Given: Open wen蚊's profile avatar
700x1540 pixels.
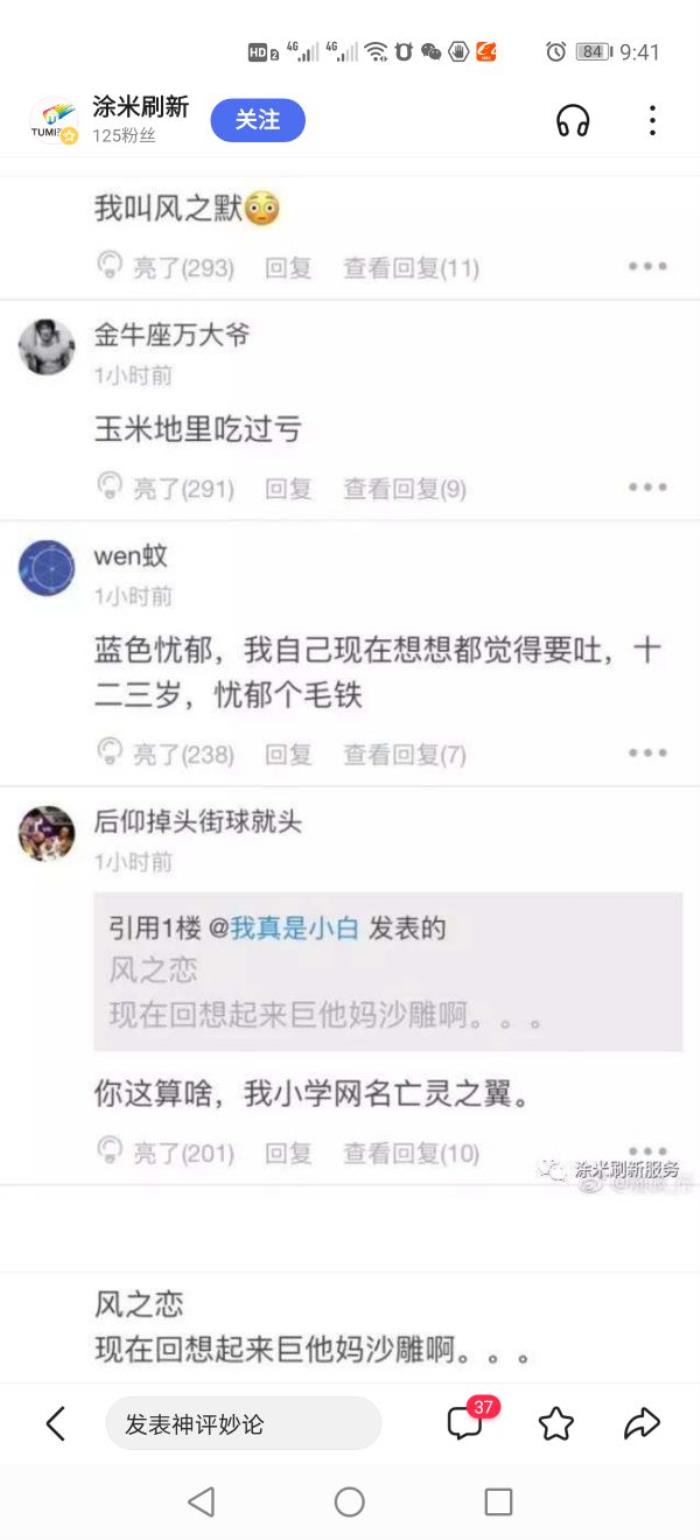Looking at the screenshot, I should pos(47,568).
